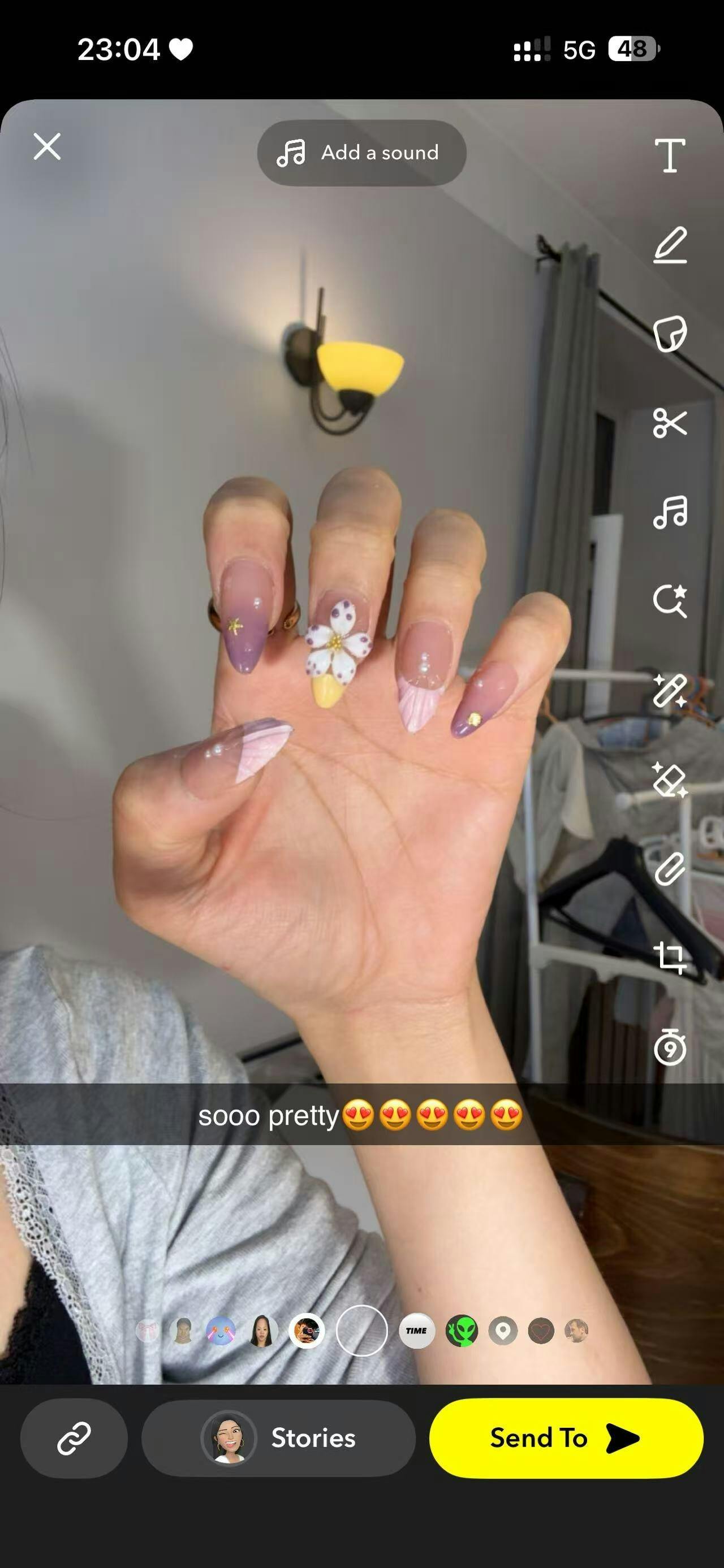Select the pencil draw tool
This screenshot has height=1568, width=724.
click(x=670, y=245)
